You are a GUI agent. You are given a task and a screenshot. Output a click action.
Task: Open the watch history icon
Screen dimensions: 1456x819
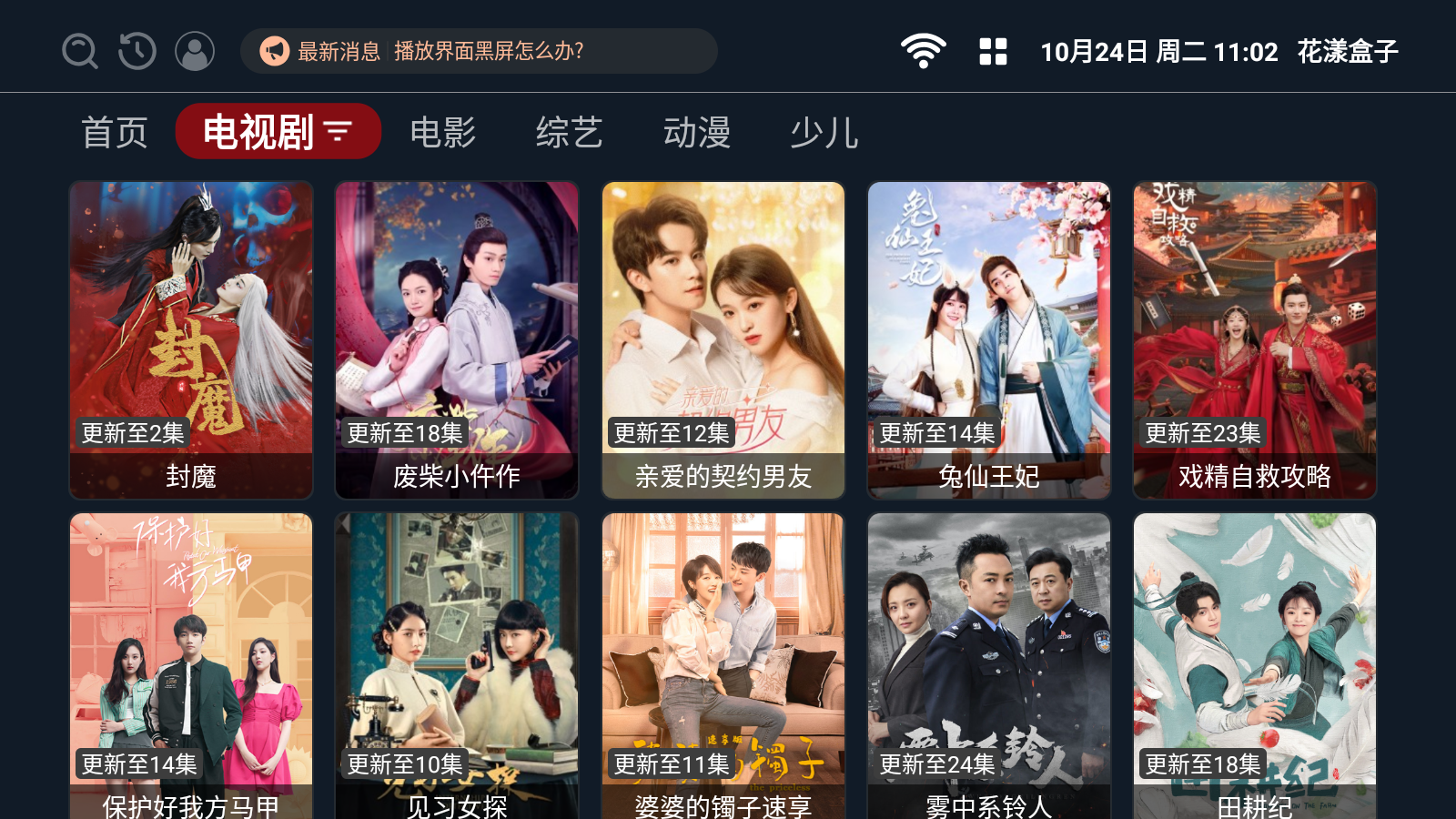[x=137, y=51]
